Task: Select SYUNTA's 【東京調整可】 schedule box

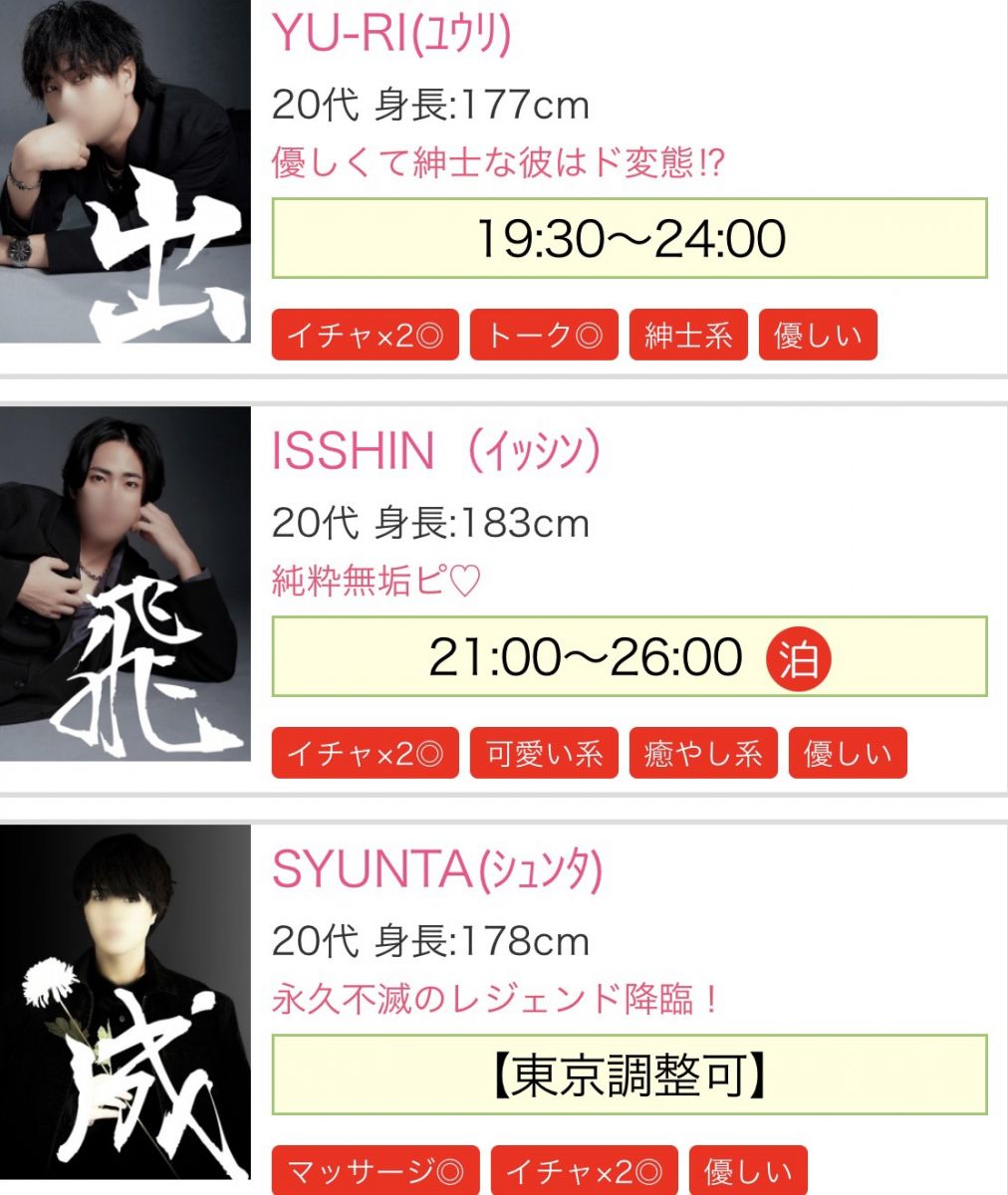Action: point(630,1075)
